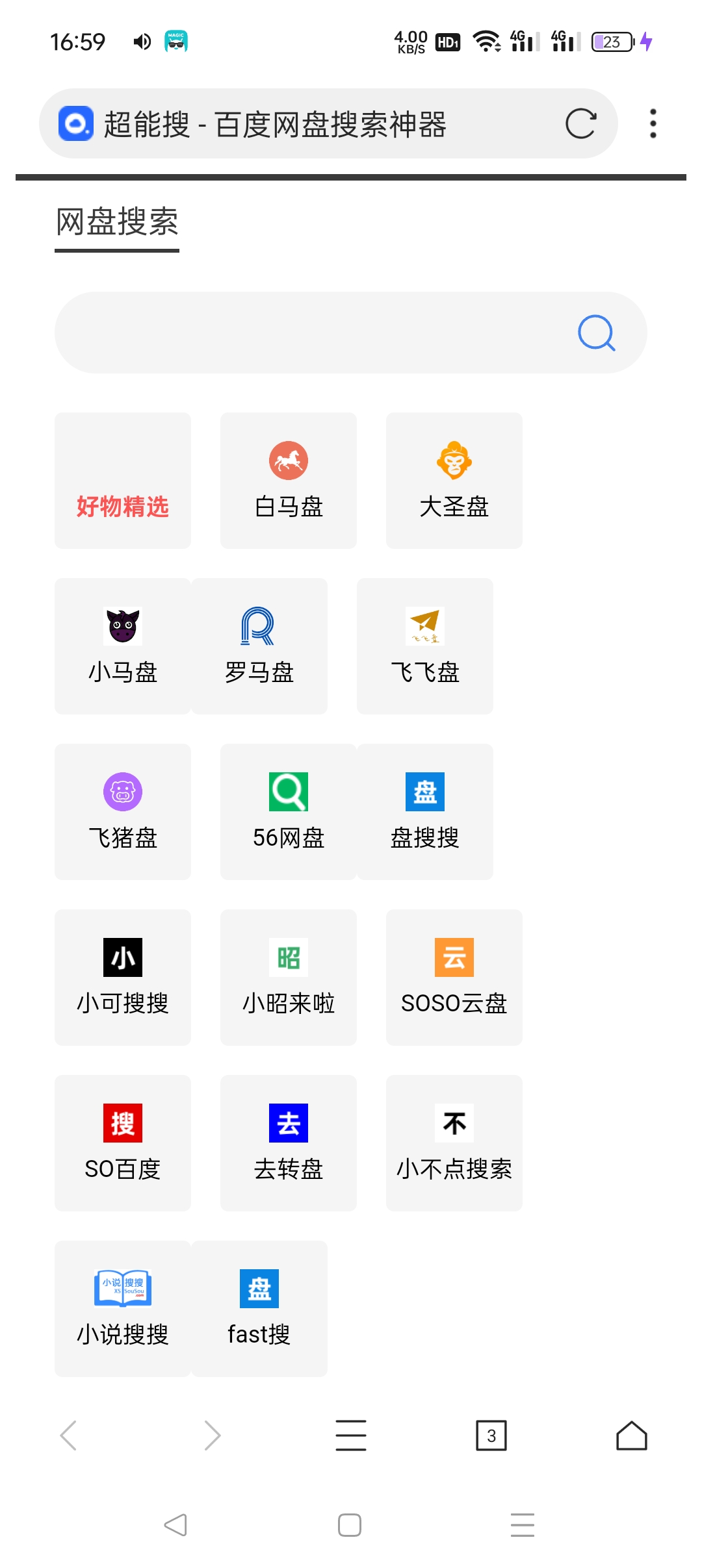Screen dimensions: 702x1568
Task: Select 罗马盘
Action: pos(259,646)
